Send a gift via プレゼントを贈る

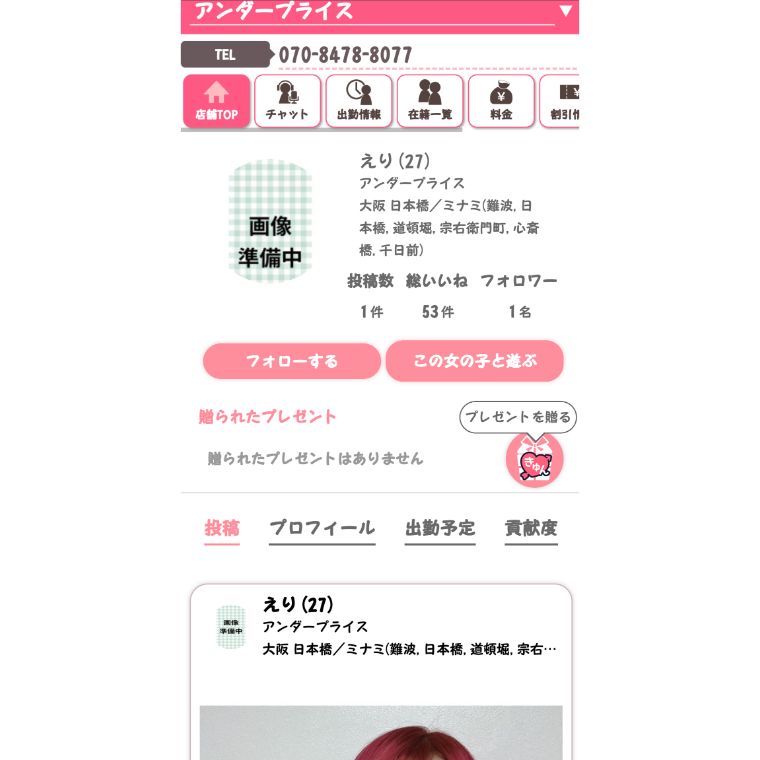coord(518,417)
